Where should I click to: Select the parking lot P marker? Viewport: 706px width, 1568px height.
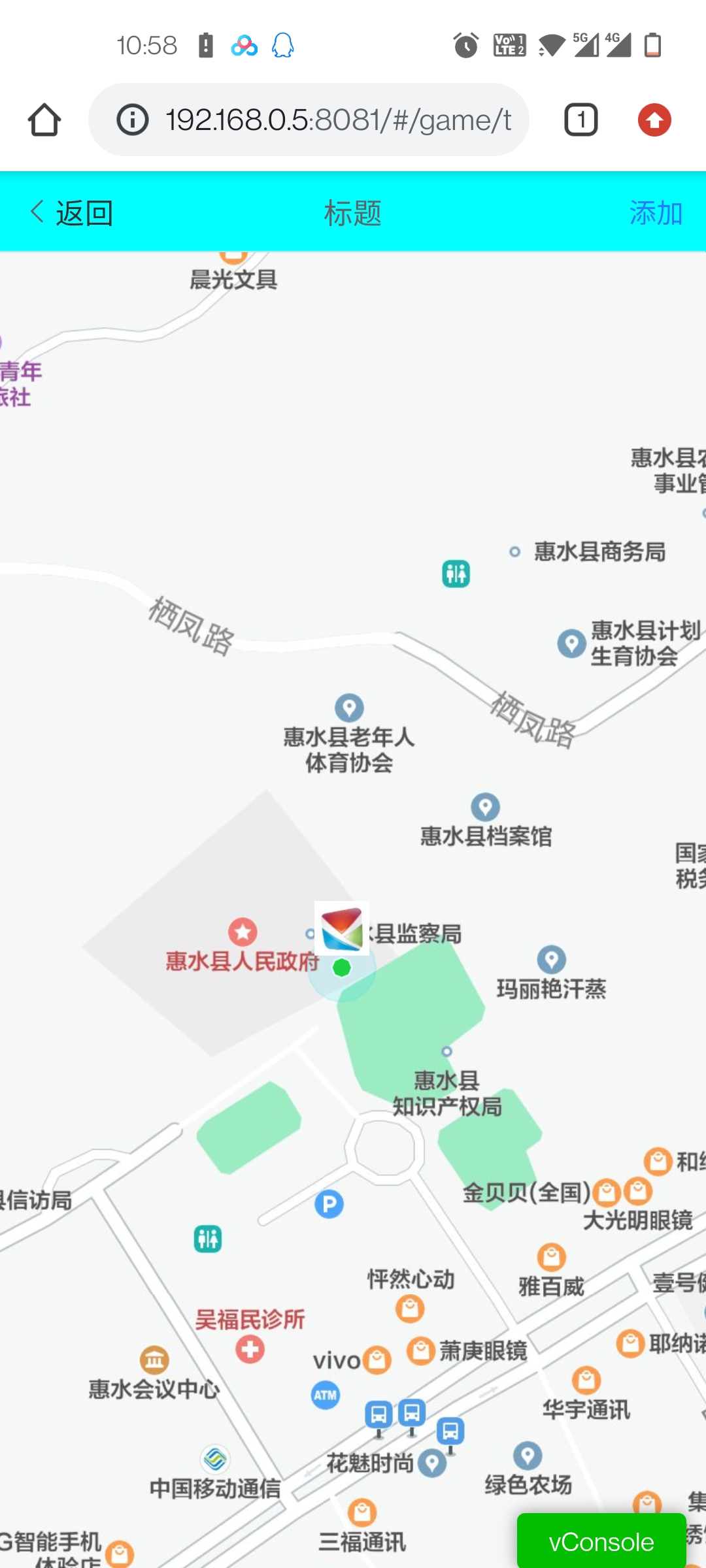pyautogui.click(x=329, y=1203)
